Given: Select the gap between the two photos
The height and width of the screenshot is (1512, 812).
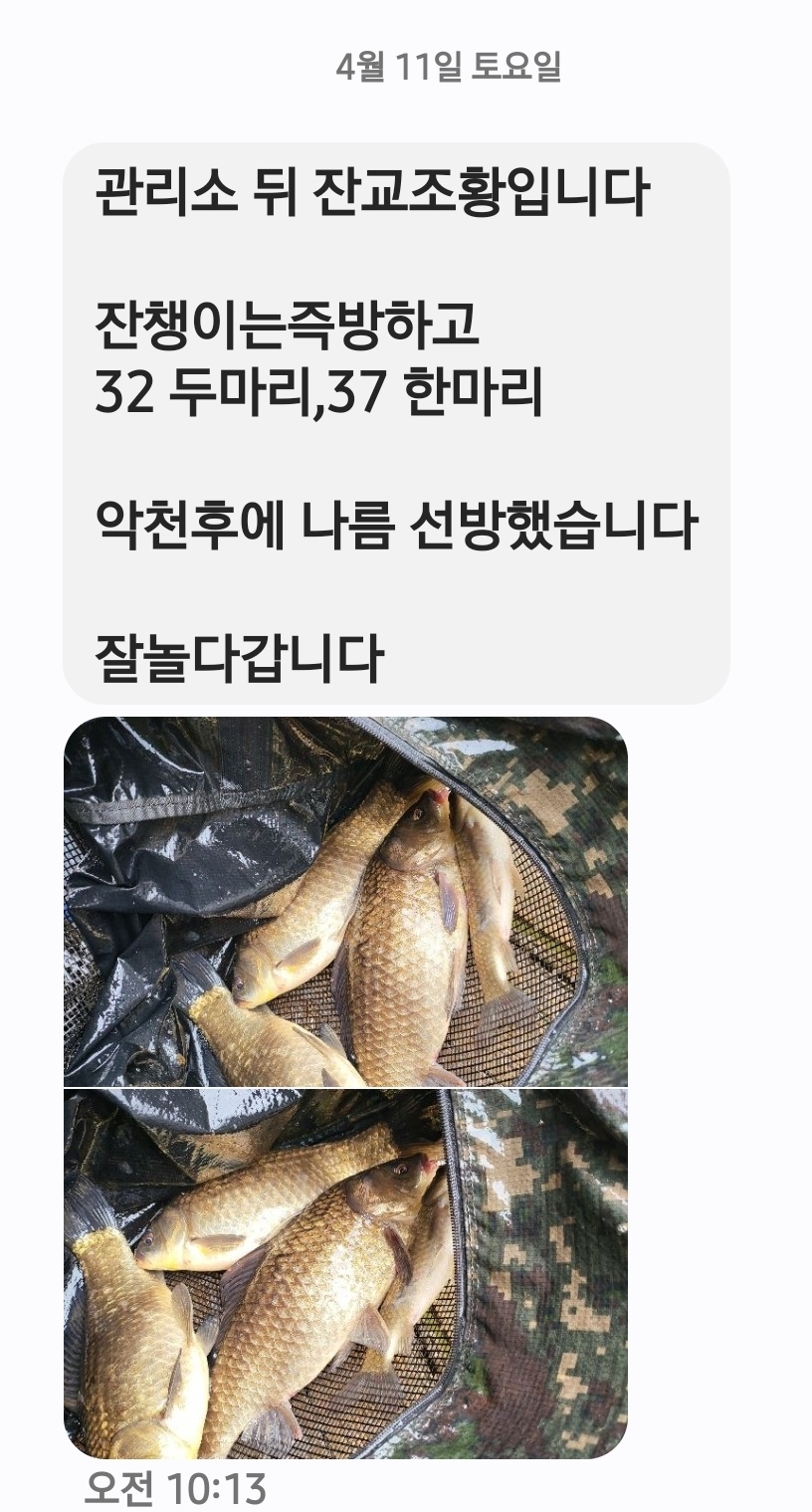Looking at the screenshot, I should [x=343, y=1089].
